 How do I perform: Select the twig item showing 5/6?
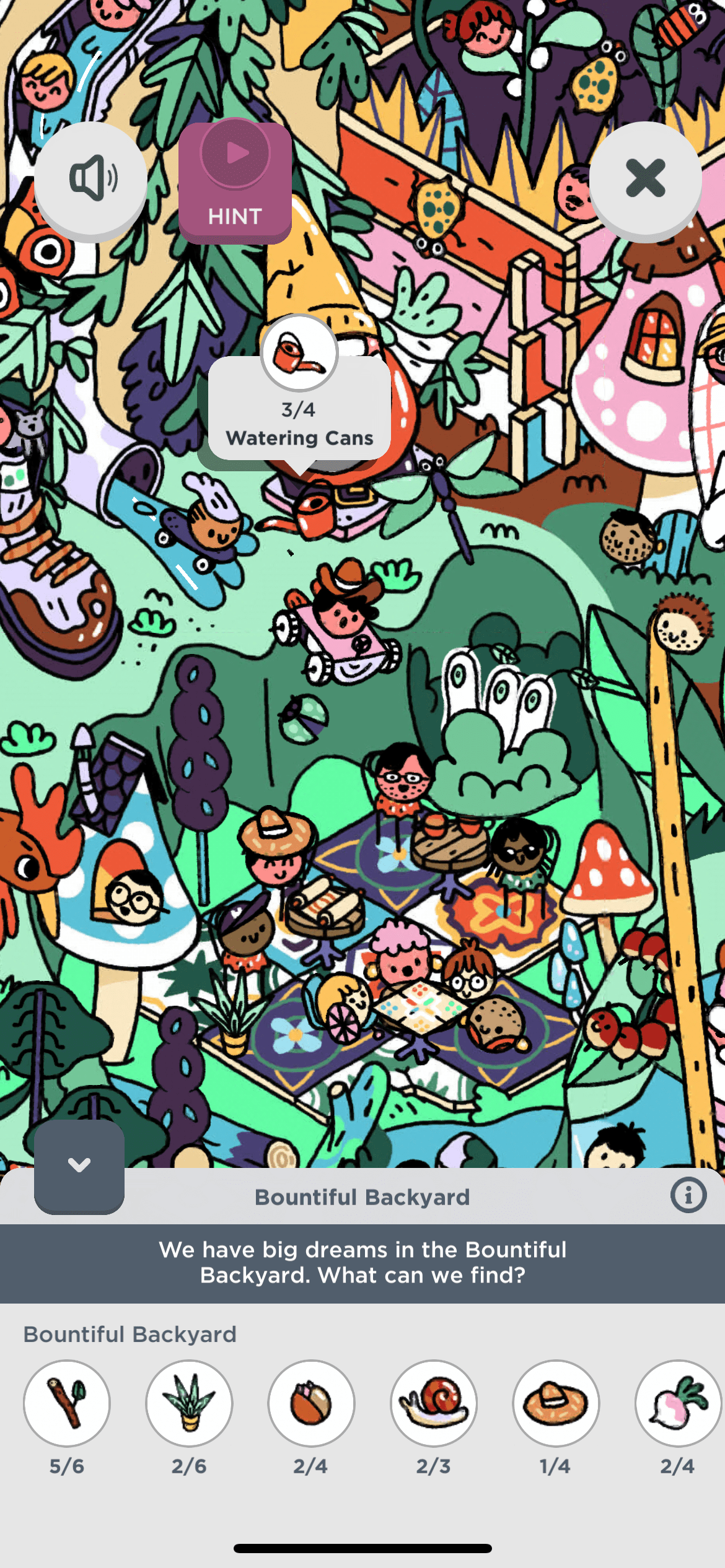(67, 1403)
